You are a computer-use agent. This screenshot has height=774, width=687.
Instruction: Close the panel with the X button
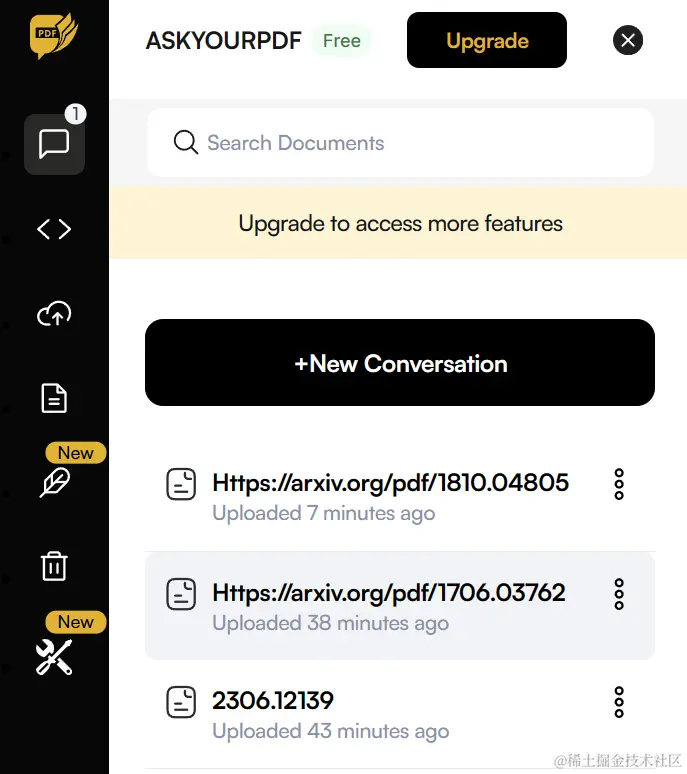(627, 40)
